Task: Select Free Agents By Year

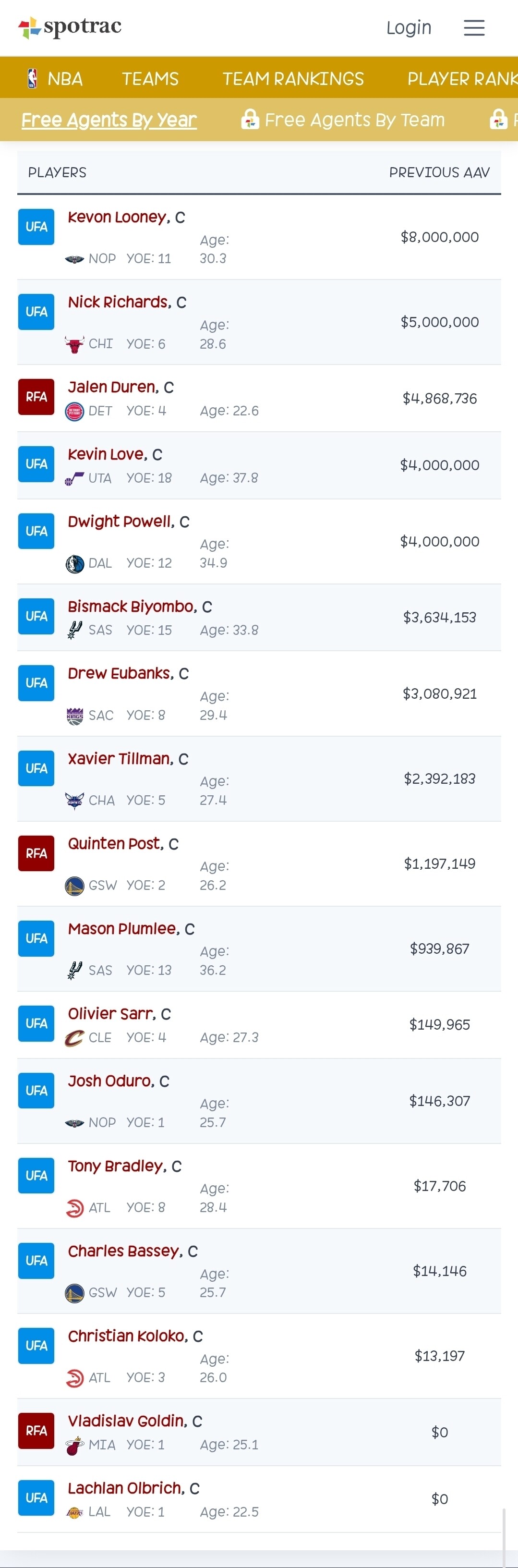Action: (x=109, y=120)
